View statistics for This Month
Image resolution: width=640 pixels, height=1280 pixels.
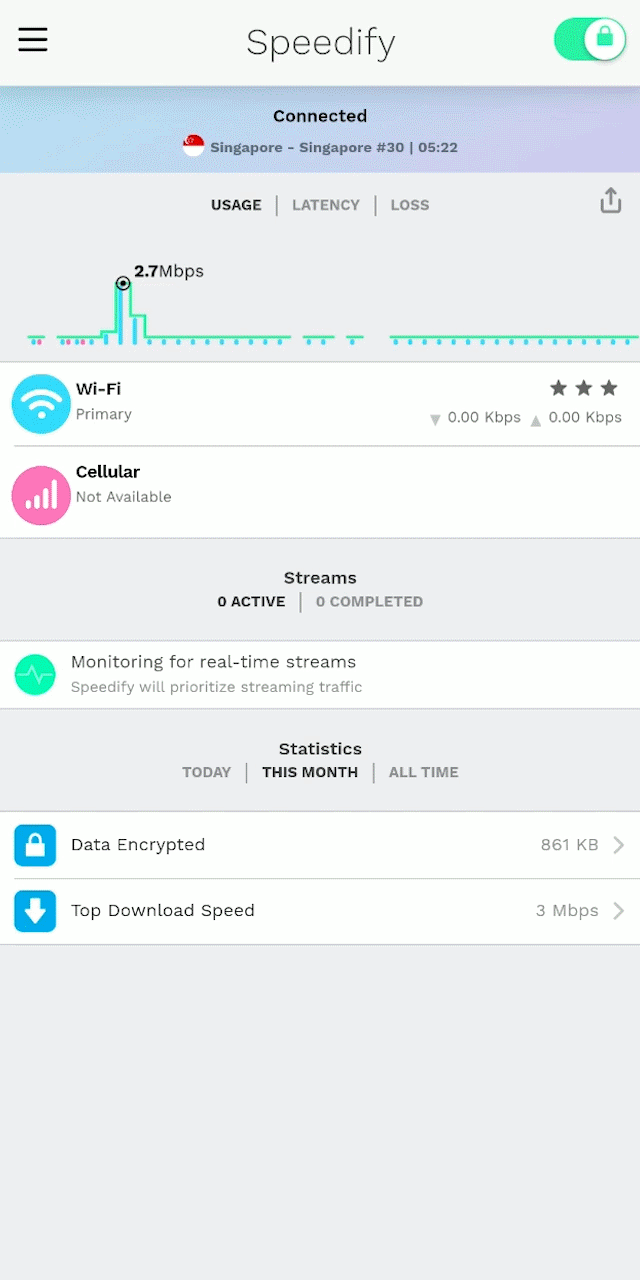310,772
